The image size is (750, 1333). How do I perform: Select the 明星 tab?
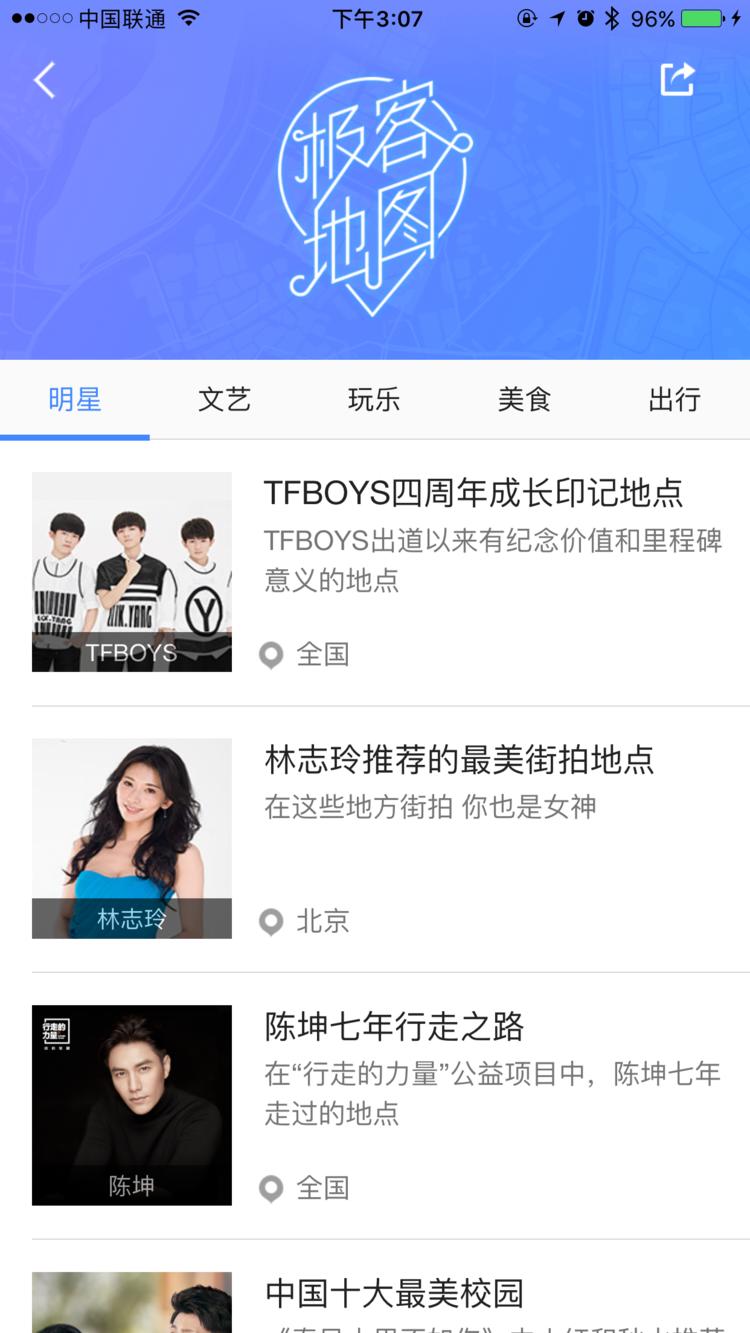tap(75, 400)
